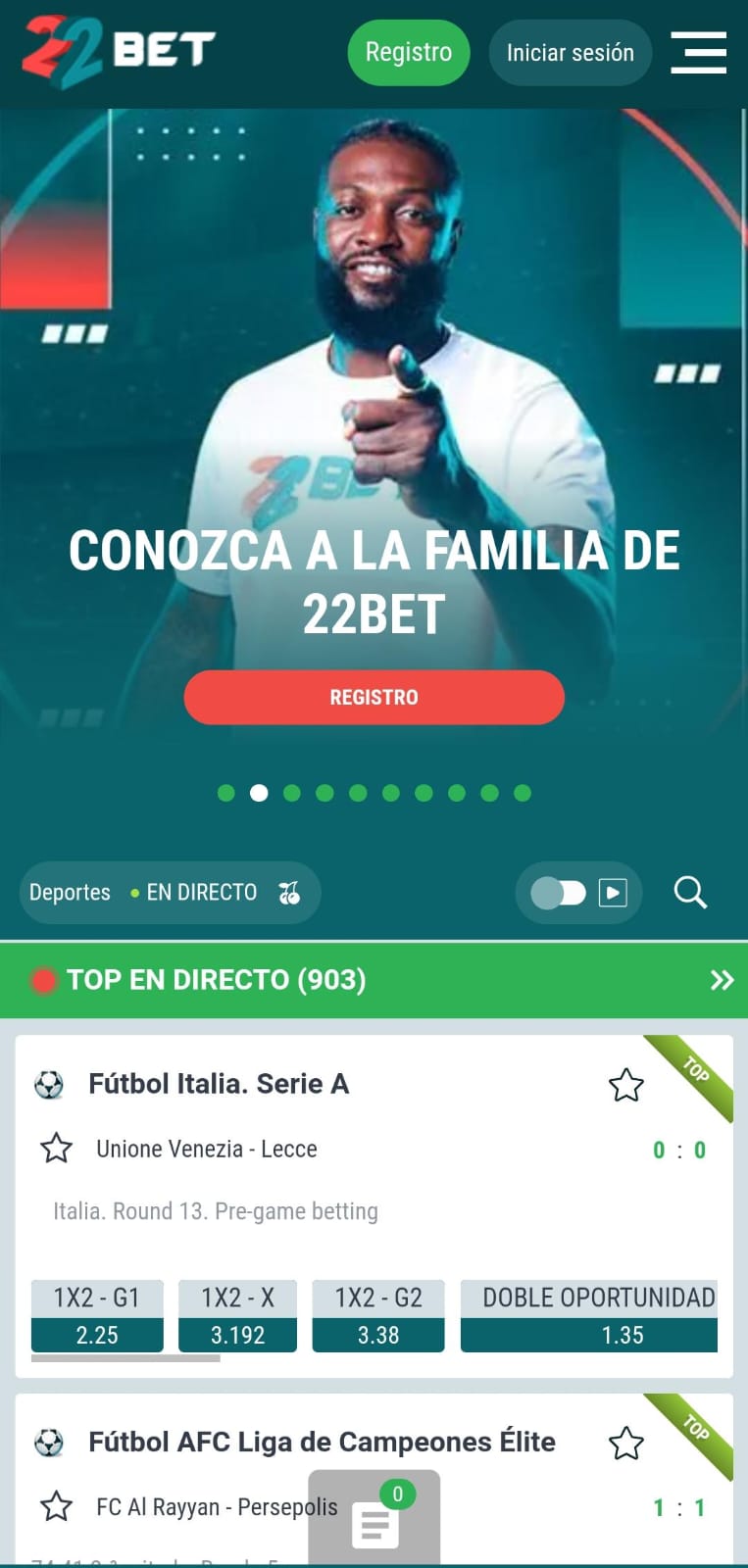Favorite the Unione Venezia - Lecce match

pyautogui.click(x=57, y=1149)
